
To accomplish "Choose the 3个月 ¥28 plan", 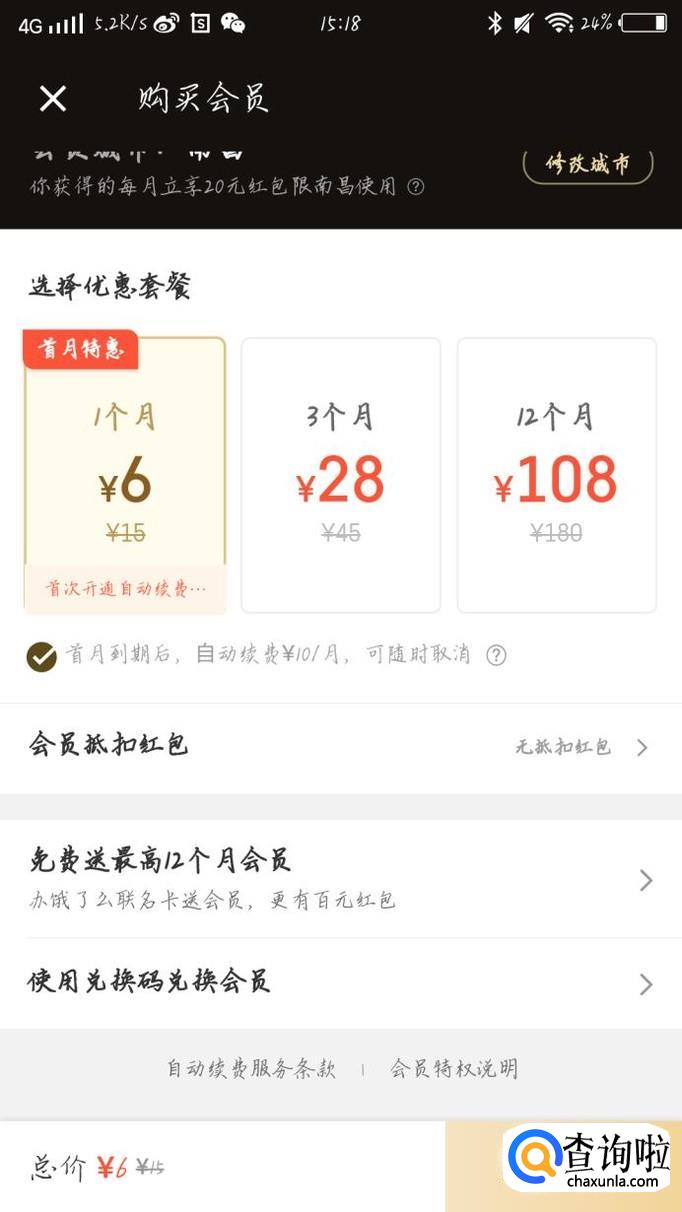I will tap(340, 475).
